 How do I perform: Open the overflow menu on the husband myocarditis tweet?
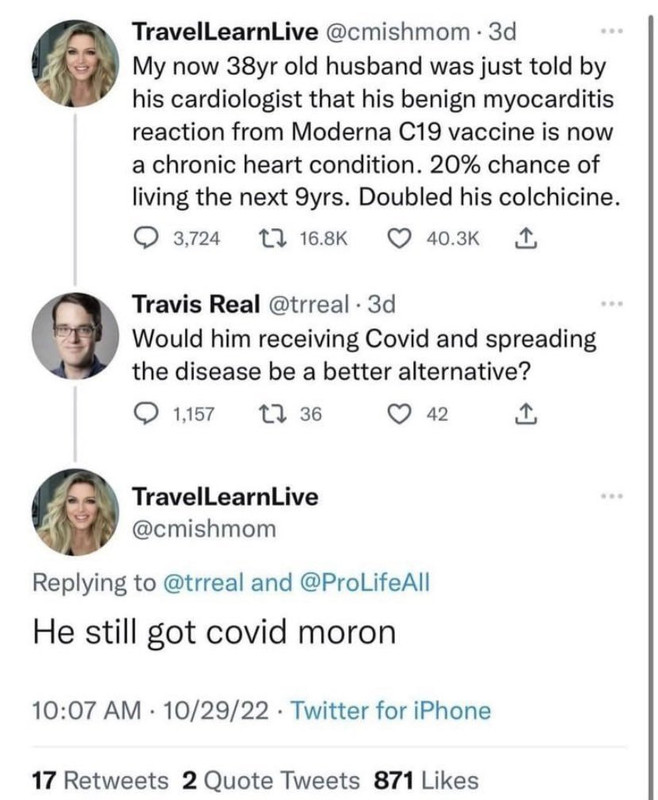click(x=611, y=32)
